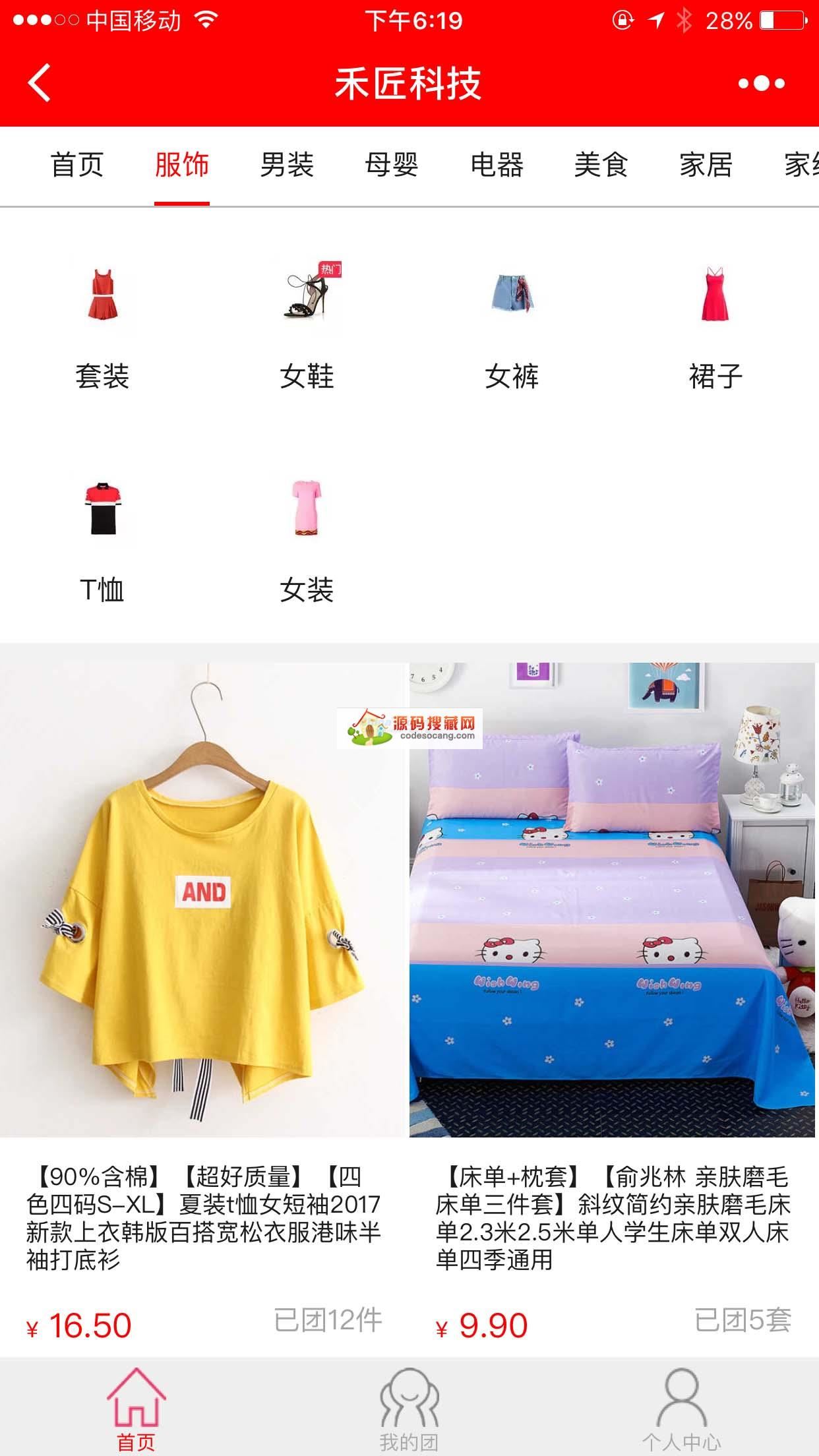Viewport: 819px width, 1456px height.
Task: Tap 首页 in the bottom navigation
Action: point(136,1409)
